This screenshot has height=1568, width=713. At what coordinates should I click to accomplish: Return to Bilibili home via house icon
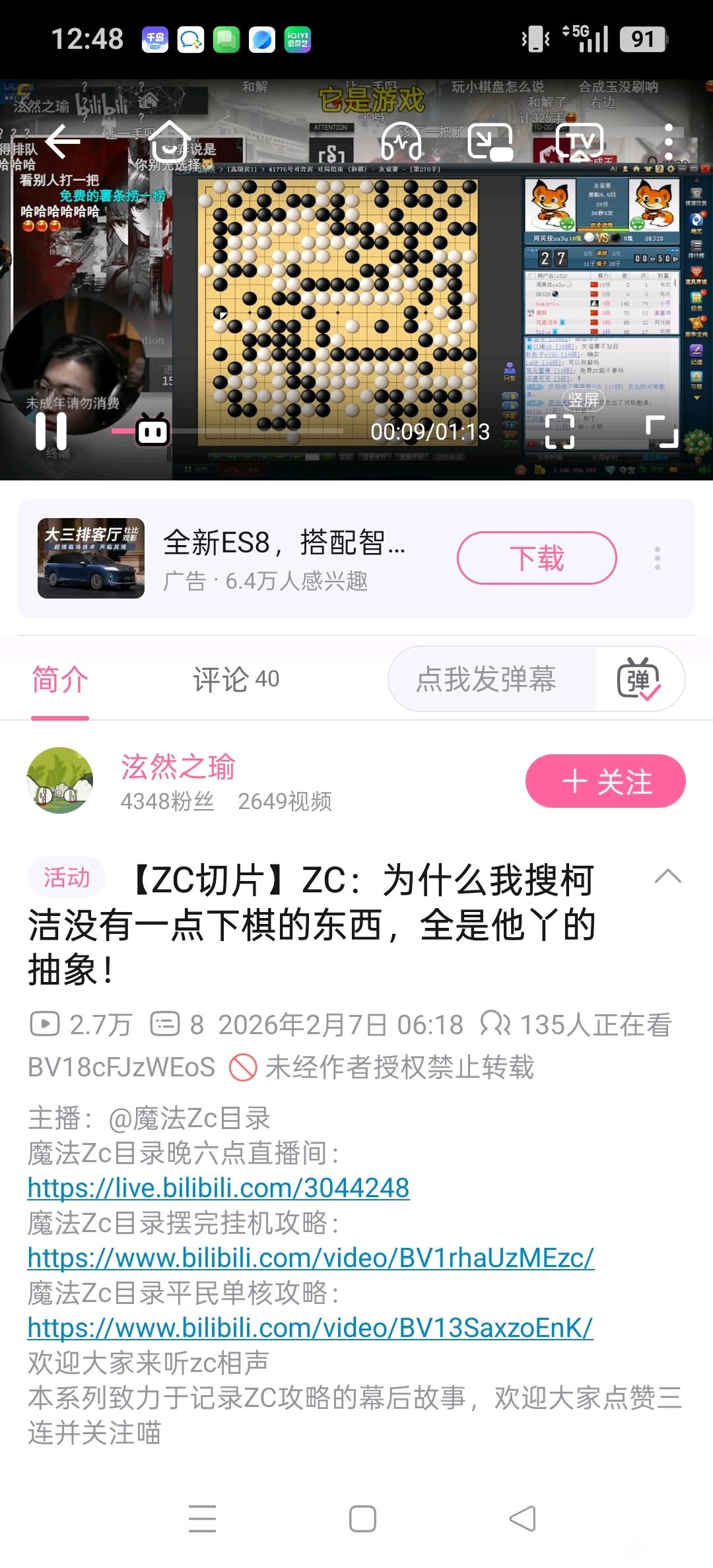169,141
